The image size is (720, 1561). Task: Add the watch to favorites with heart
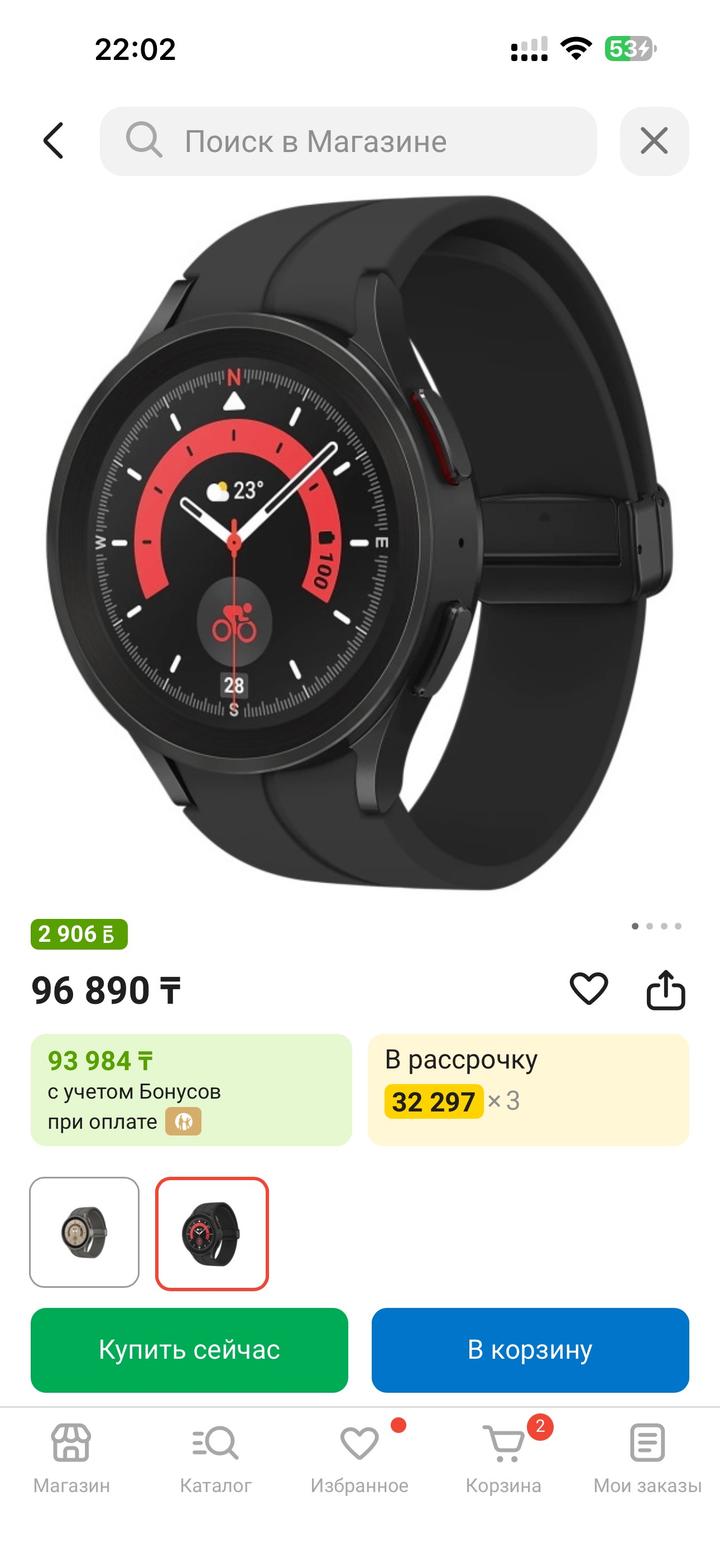click(x=588, y=989)
